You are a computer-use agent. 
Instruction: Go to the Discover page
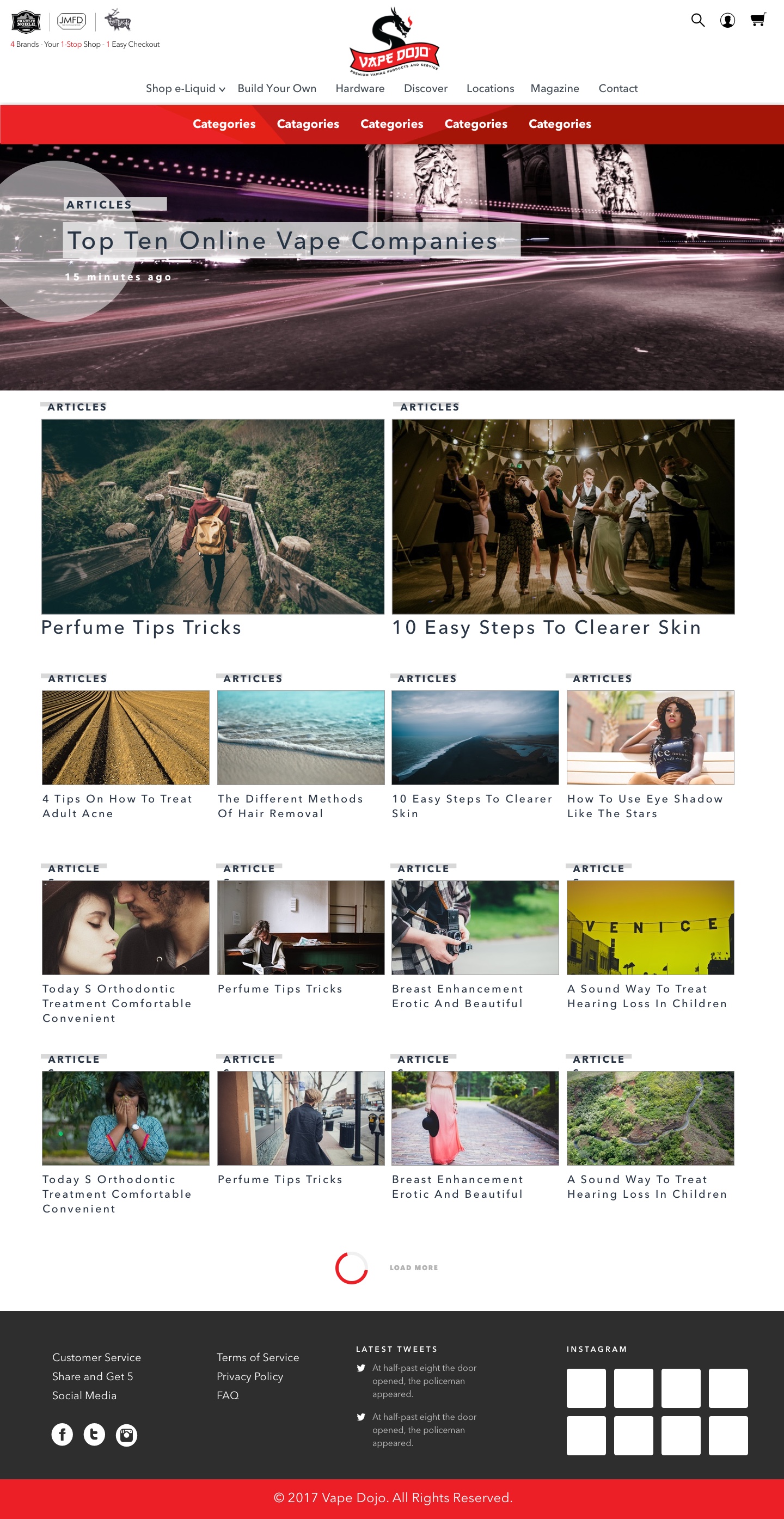tap(425, 88)
